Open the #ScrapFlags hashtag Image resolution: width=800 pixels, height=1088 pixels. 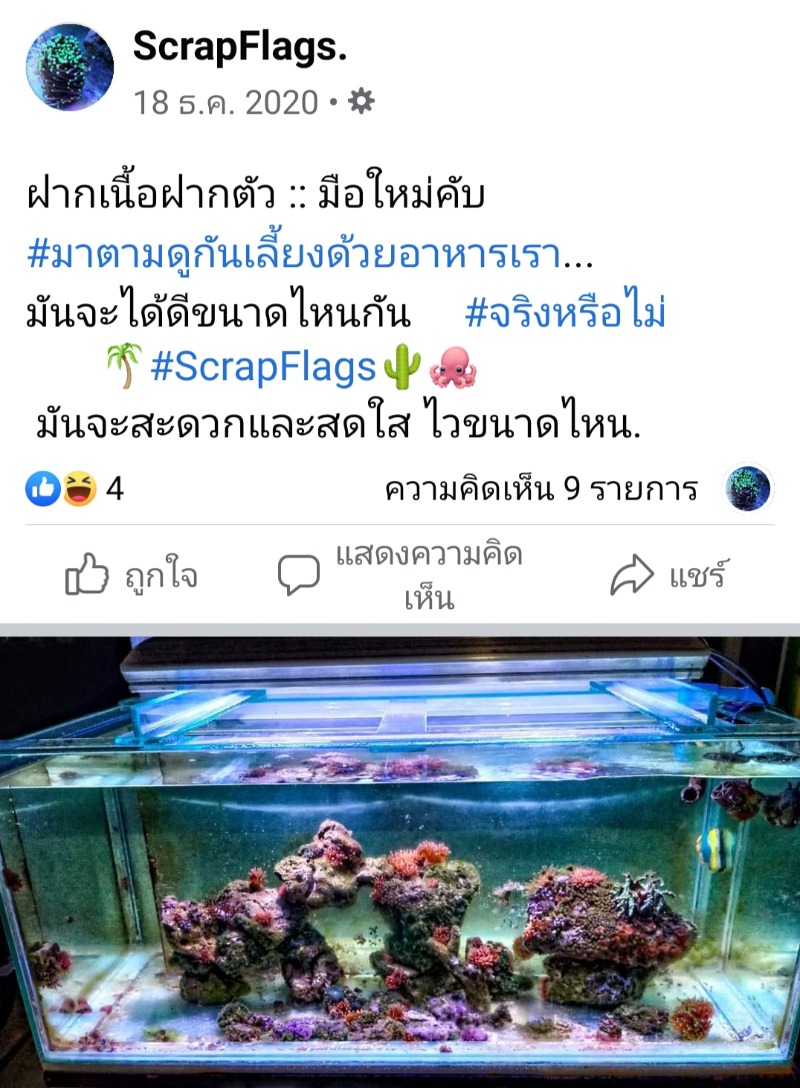coord(263,368)
